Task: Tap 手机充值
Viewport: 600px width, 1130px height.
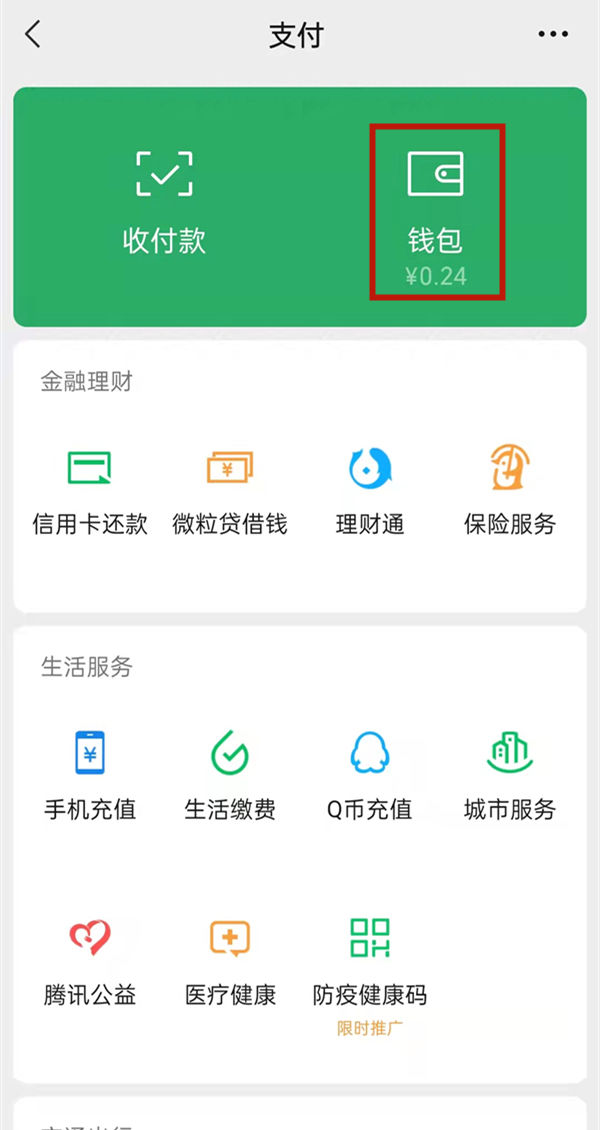Action: 90,776
